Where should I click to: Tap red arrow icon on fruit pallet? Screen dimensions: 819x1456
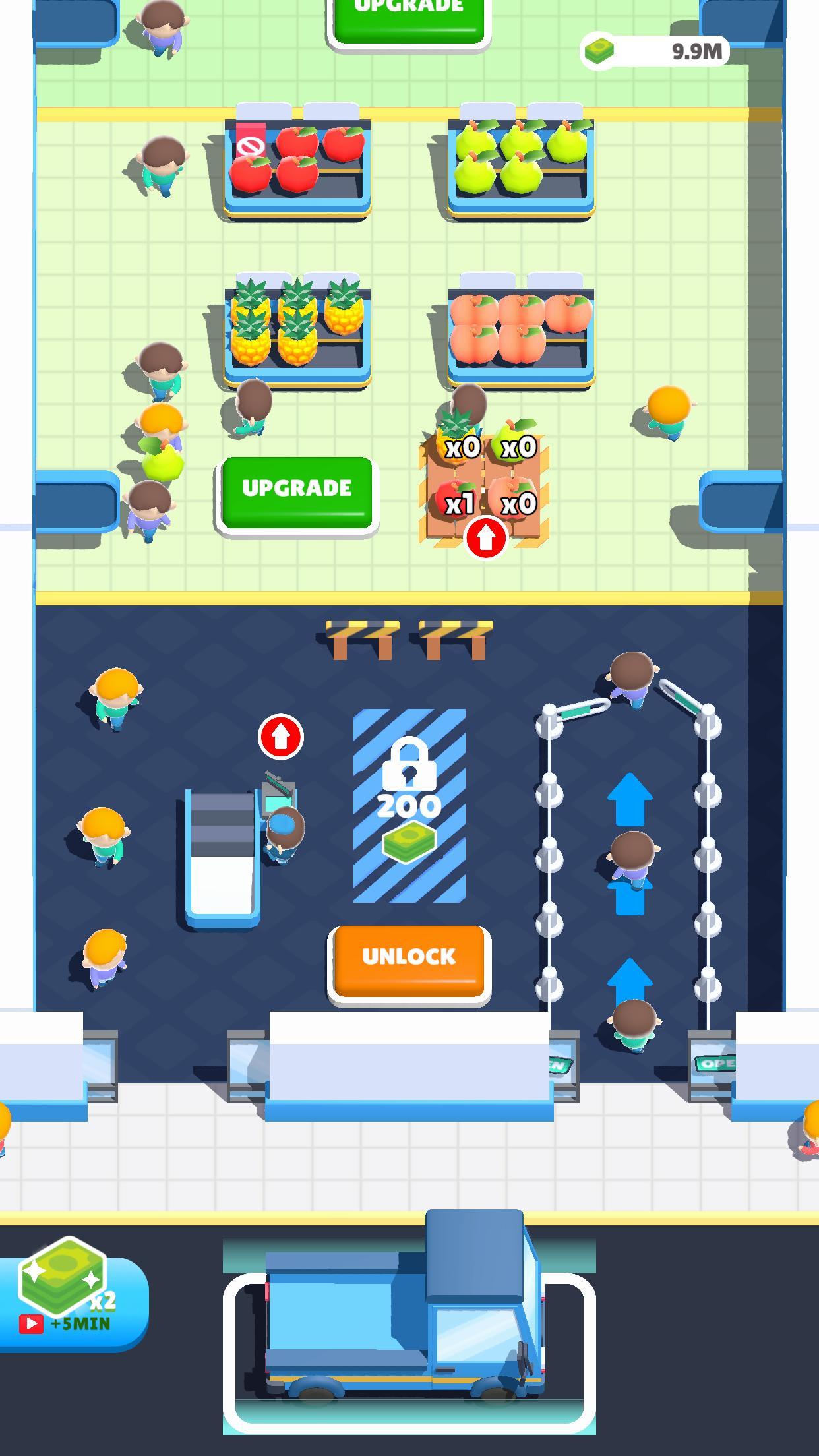click(486, 538)
